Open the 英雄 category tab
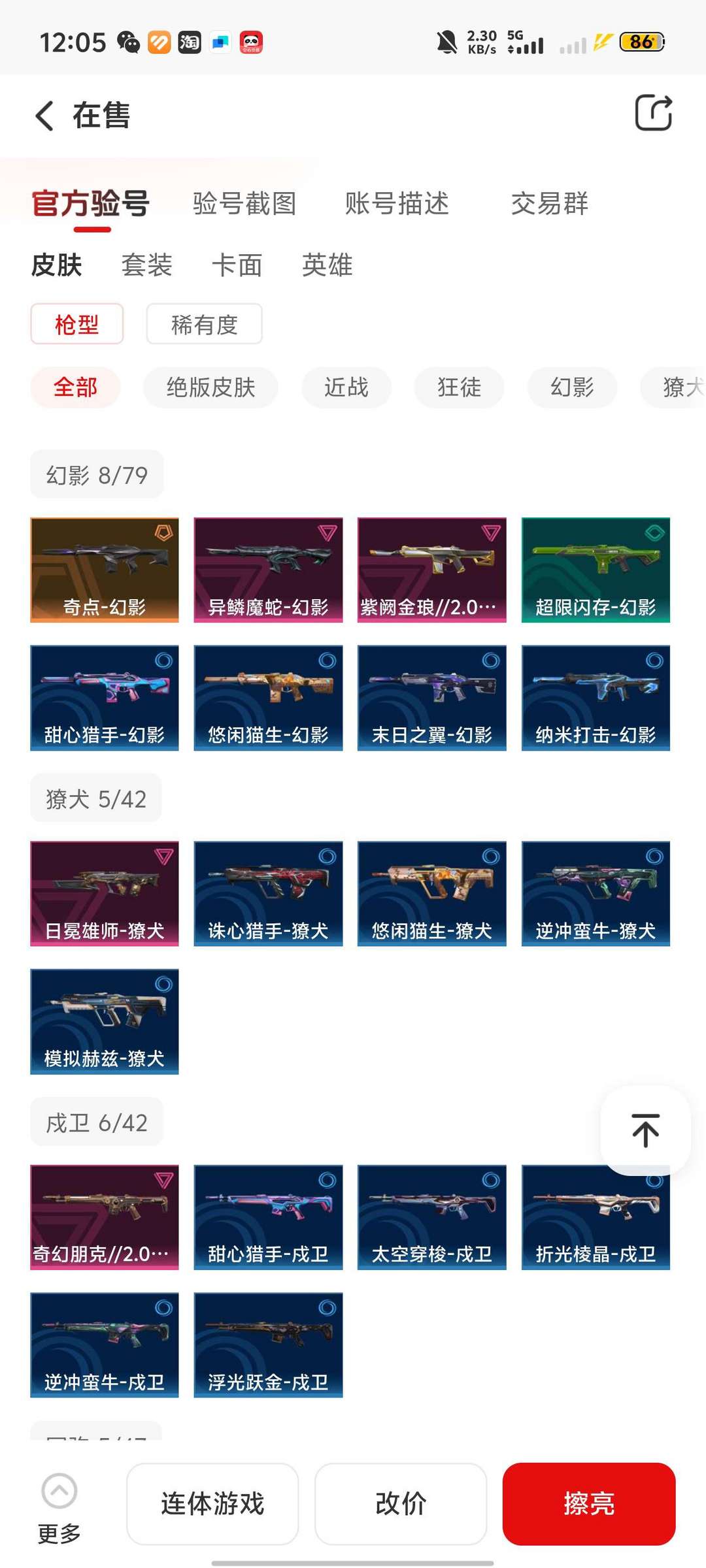 [x=327, y=265]
